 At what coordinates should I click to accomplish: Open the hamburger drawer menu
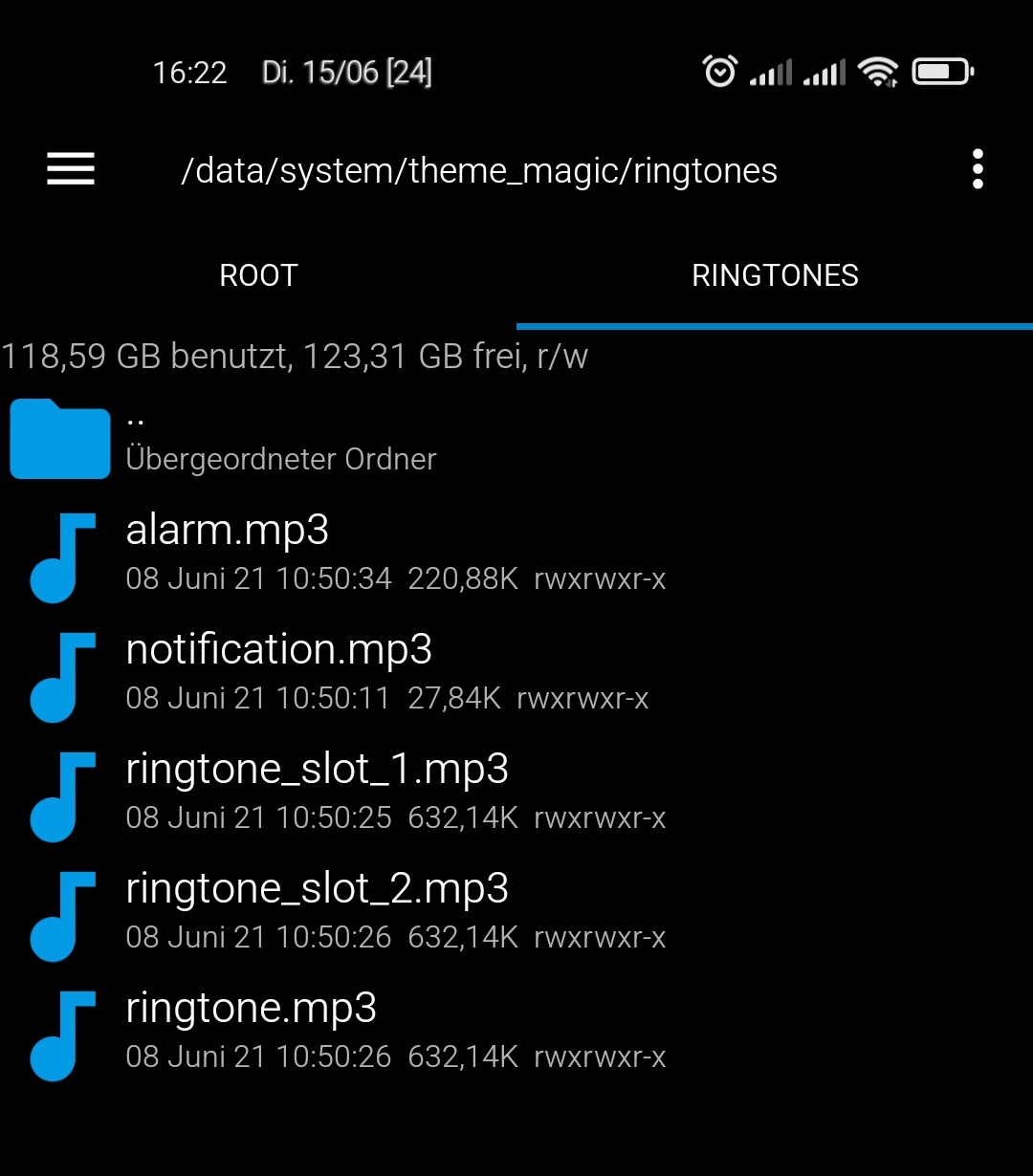[71, 169]
